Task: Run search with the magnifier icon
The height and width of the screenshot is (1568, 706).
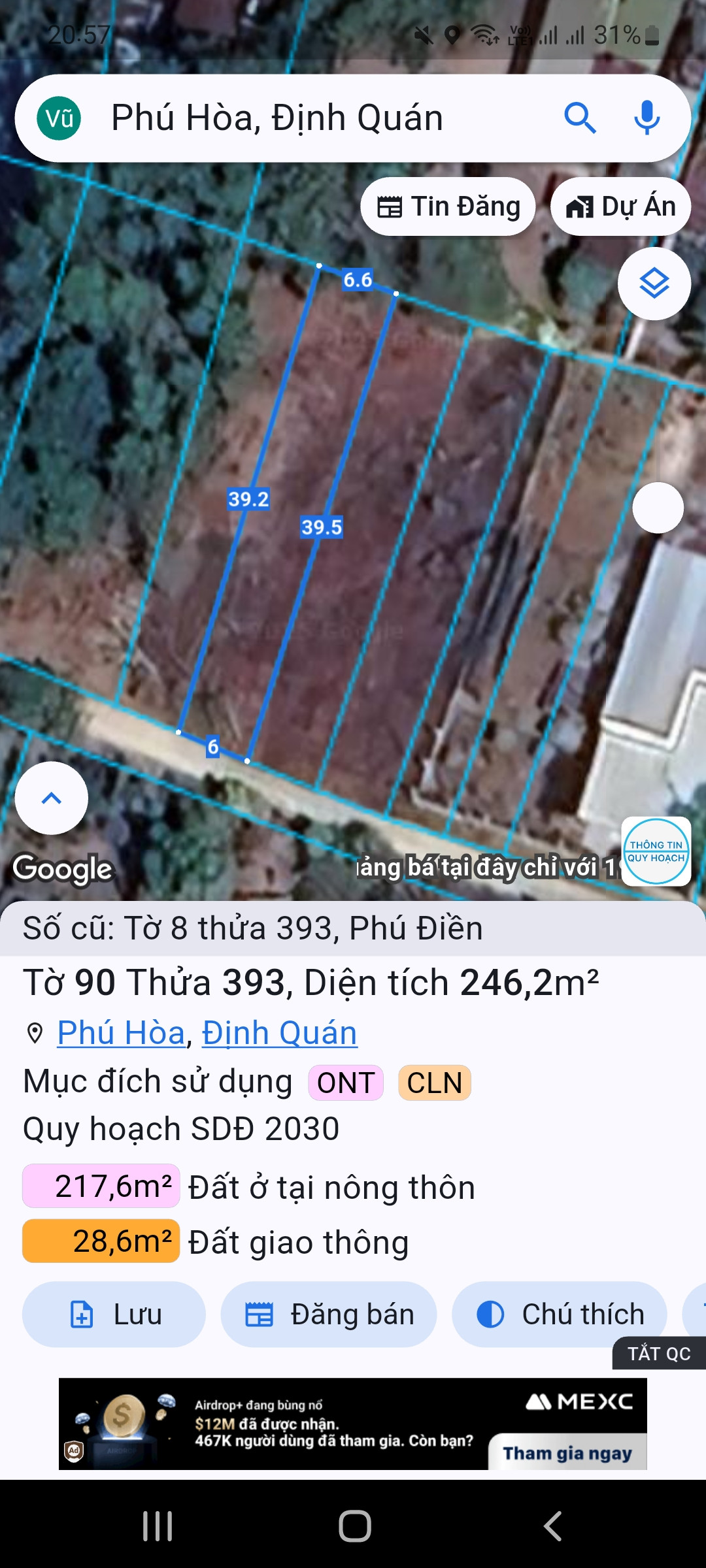Action: 579,118
